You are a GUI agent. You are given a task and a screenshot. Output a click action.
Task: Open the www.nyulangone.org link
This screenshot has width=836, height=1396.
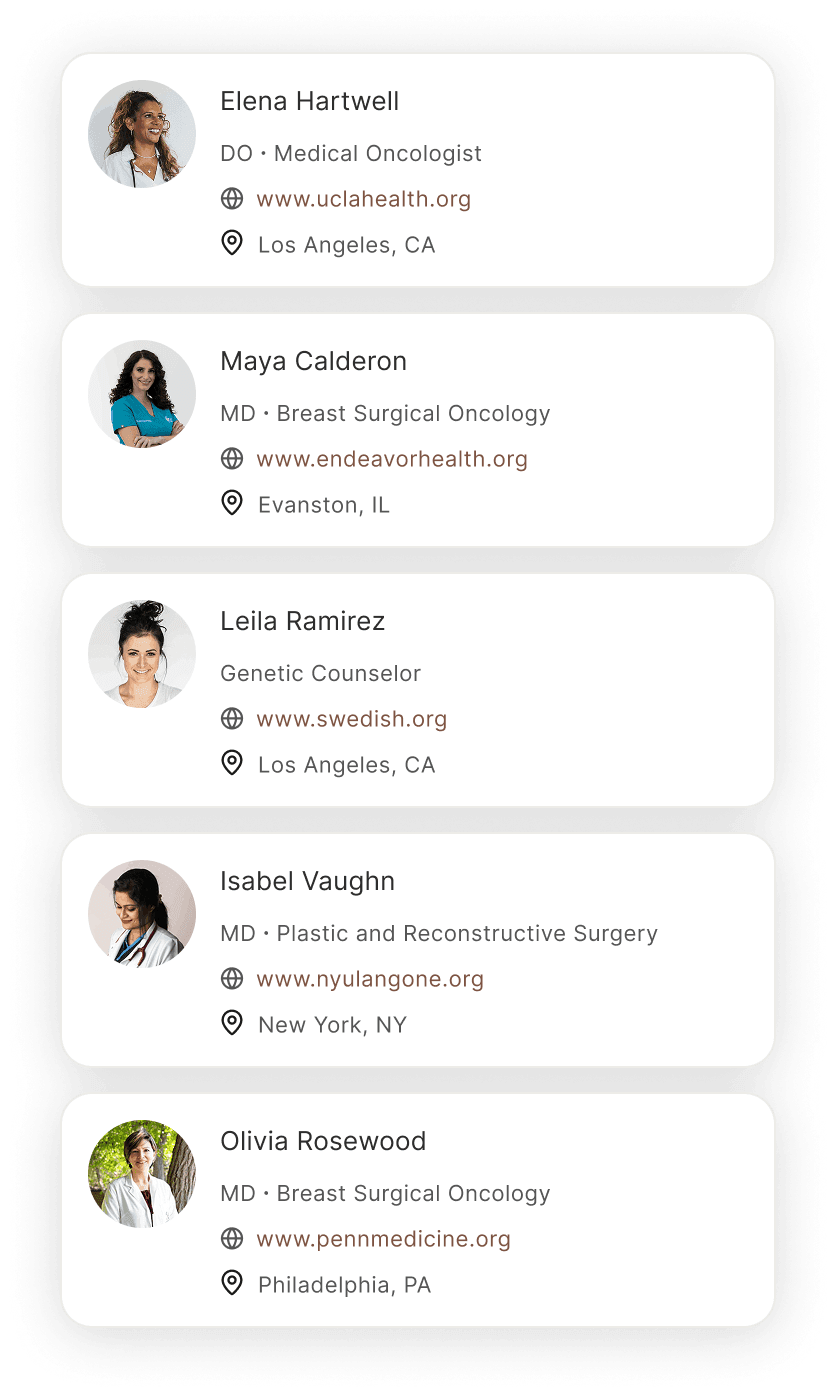[x=369, y=979]
